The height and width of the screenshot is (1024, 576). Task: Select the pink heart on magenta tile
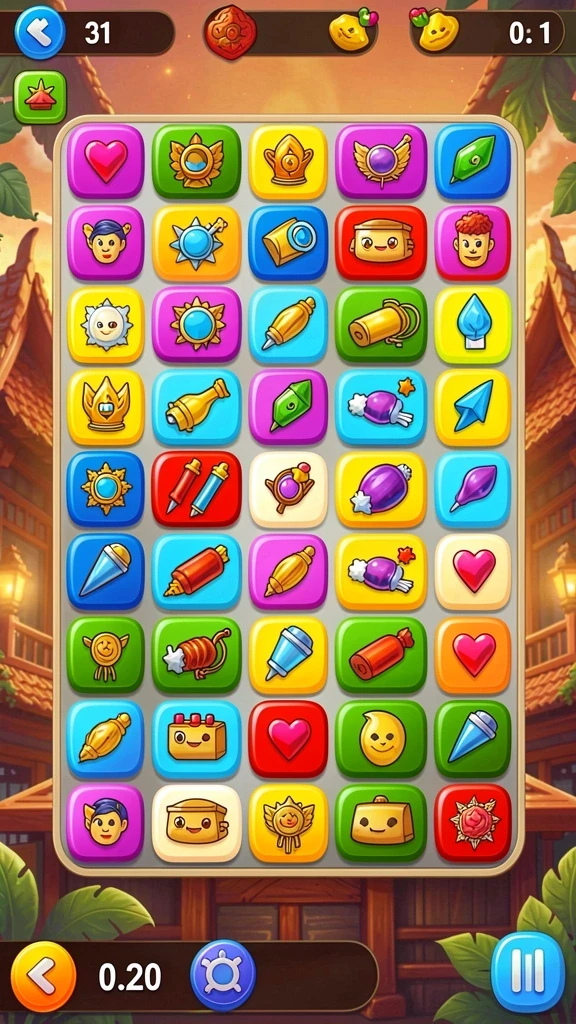[105, 161]
